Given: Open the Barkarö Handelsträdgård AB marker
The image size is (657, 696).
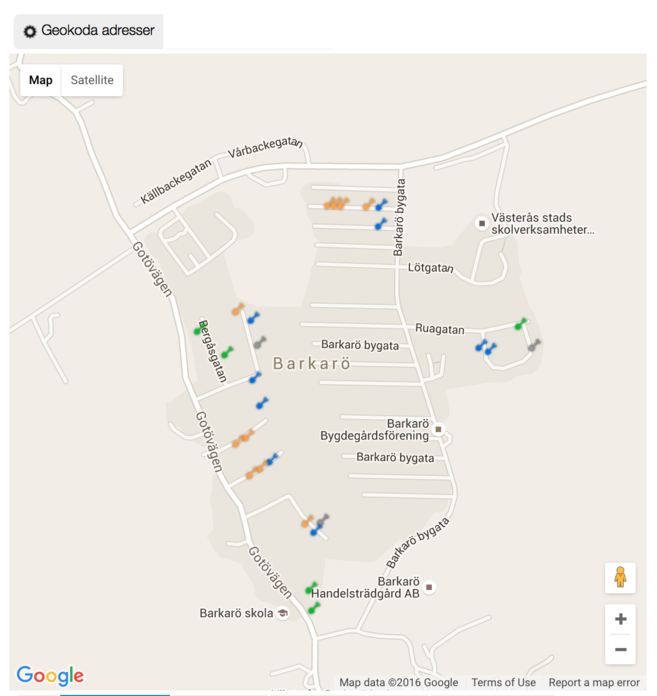Looking at the screenshot, I should pos(429,587).
